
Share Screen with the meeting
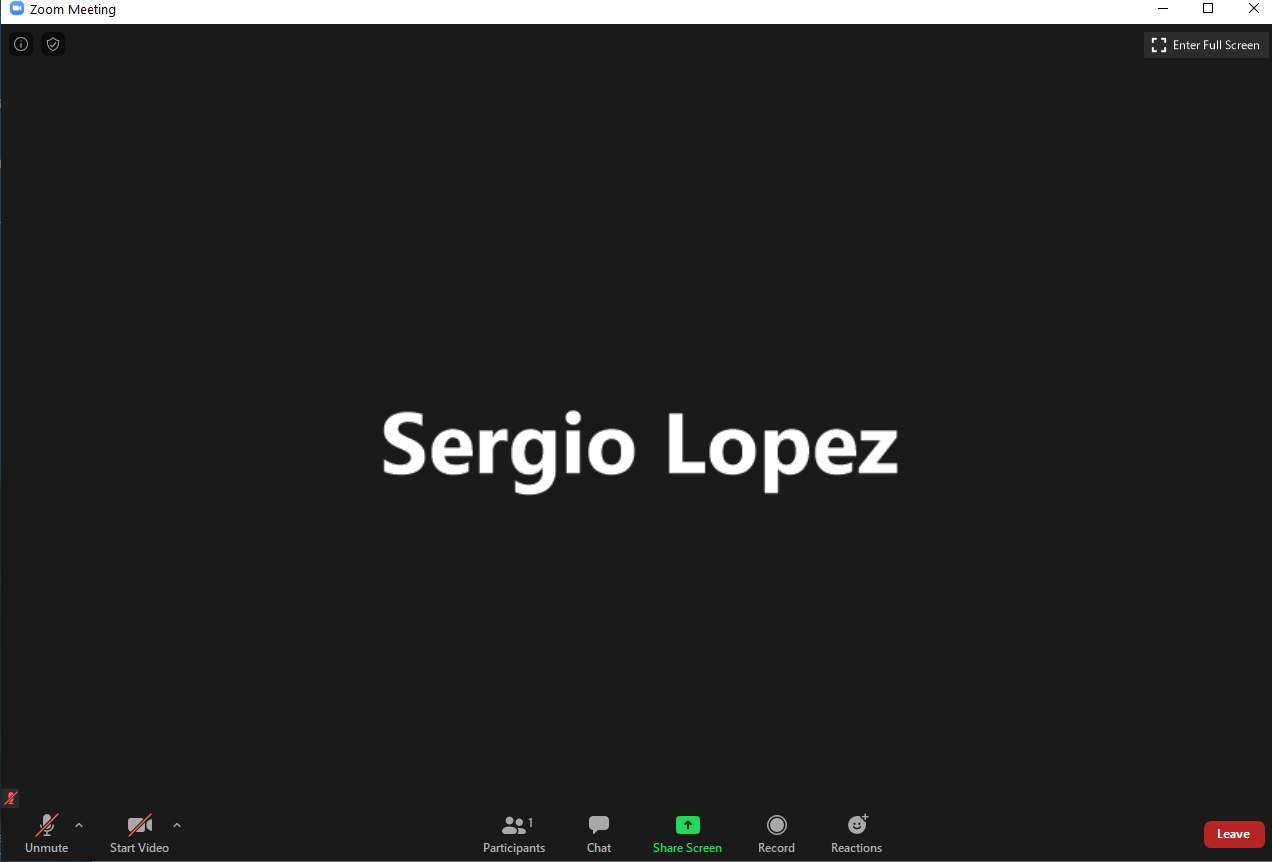coord(687,833)
